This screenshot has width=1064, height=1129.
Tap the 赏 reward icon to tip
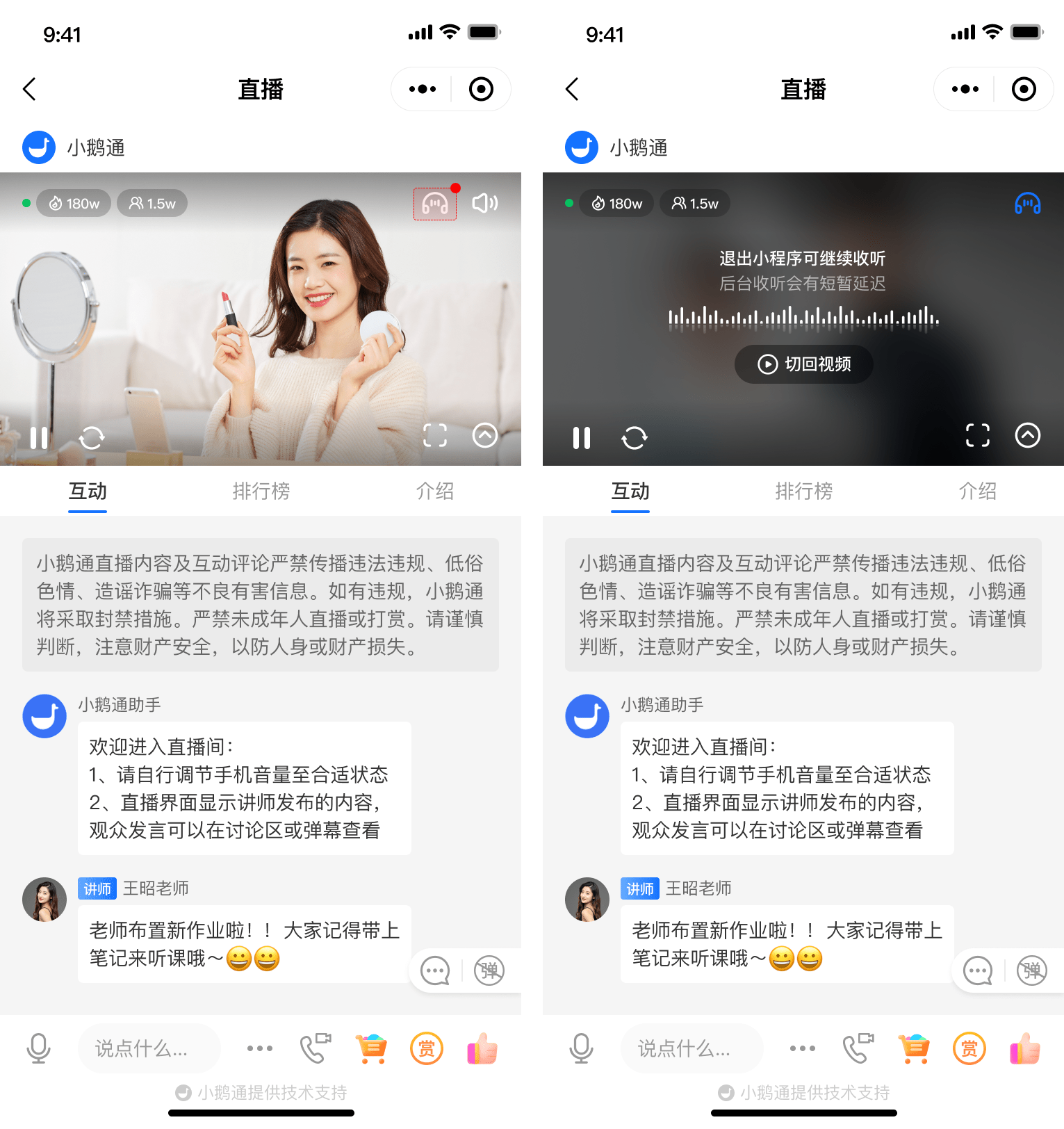tap(427, 1048)
